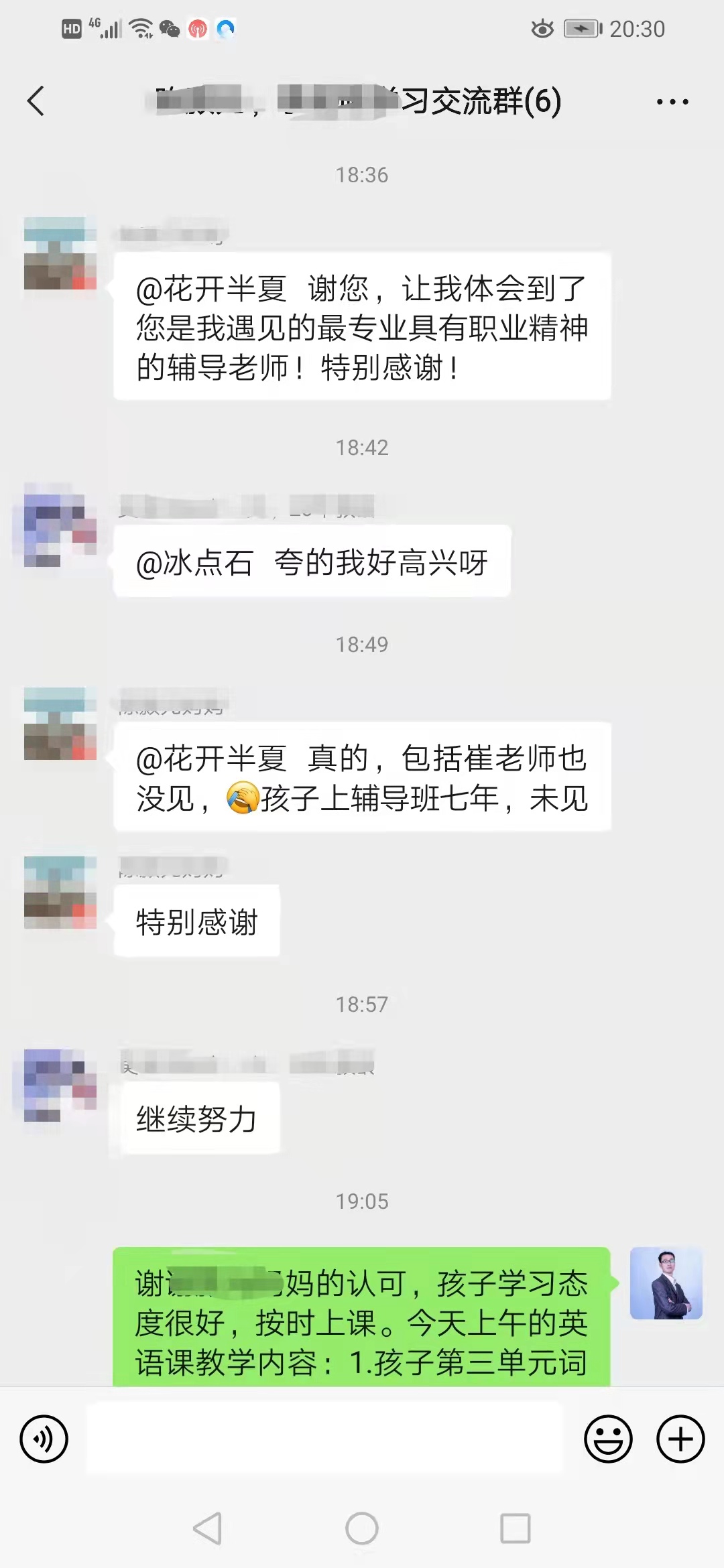Screen dimensions: 724x1568
Task: Open avatar of sender of 特别感谢 message
Action: (x=60, y=892)
